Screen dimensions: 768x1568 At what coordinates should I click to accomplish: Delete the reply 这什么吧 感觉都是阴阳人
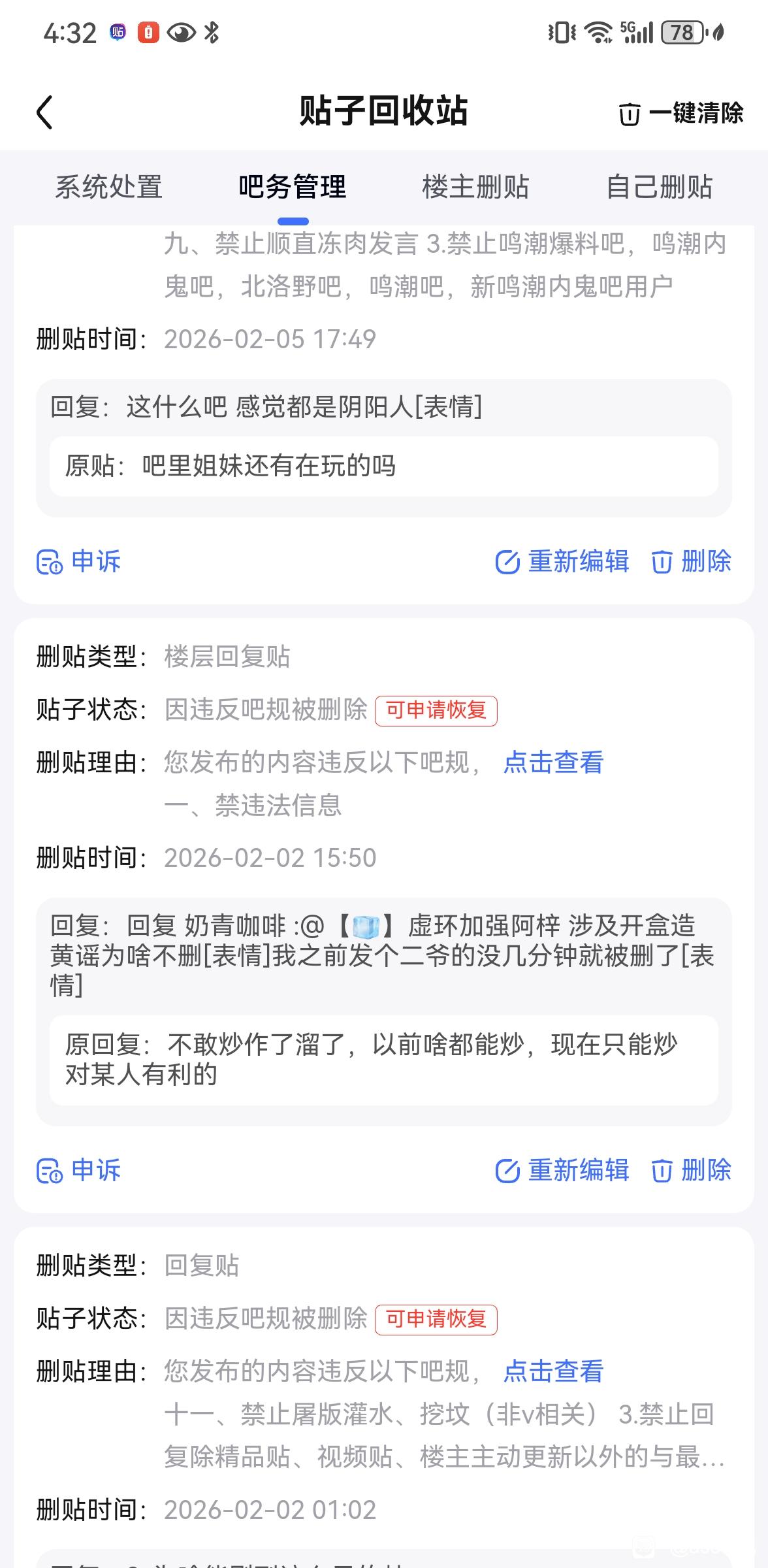pyautogui.click(x=691, y=562)
